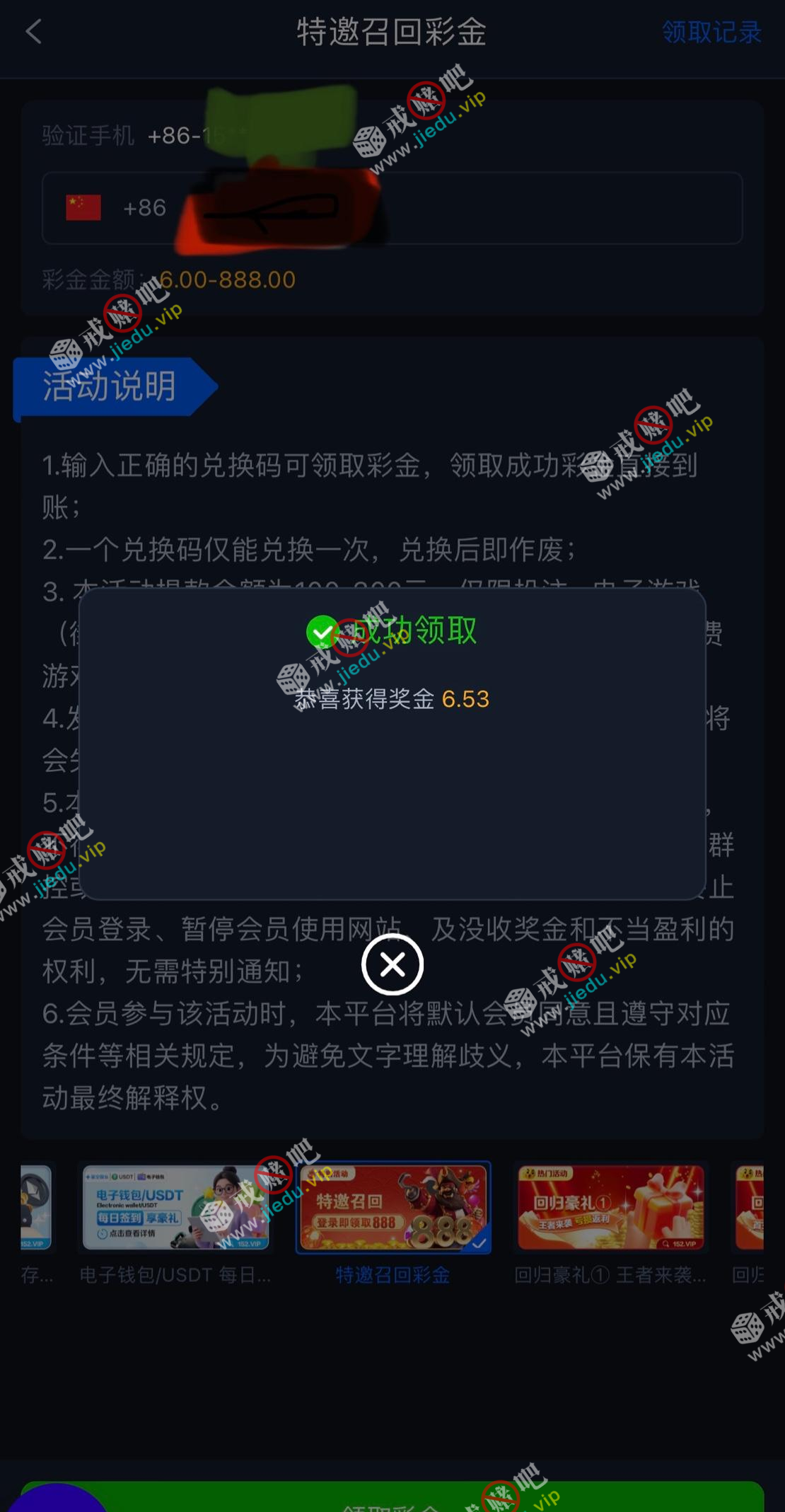Go back using the top-left arrow
Image resolution: width=785 pixels, height=1512 pixels.
click(34, 32)
